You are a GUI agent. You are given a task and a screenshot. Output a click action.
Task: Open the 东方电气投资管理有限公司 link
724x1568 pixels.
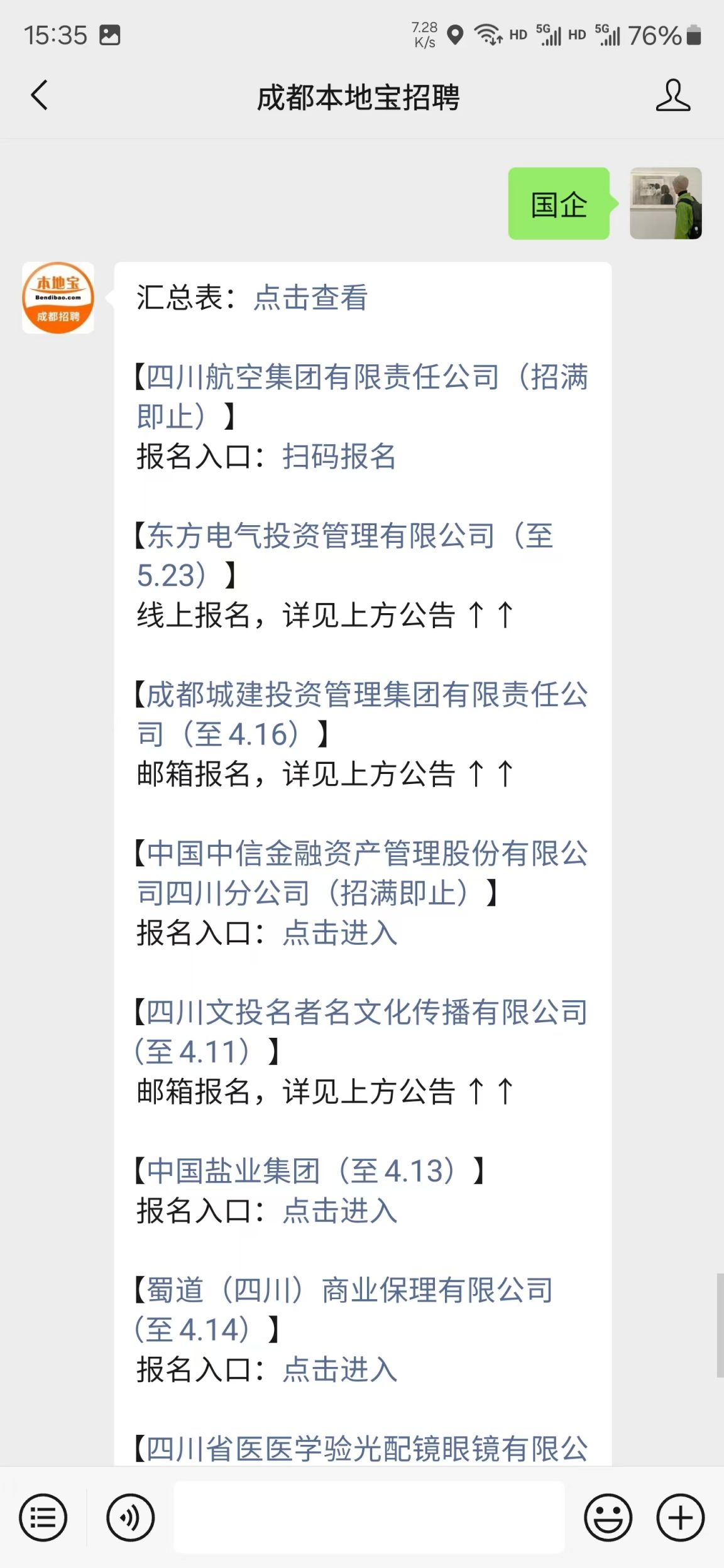pos(345,555)
